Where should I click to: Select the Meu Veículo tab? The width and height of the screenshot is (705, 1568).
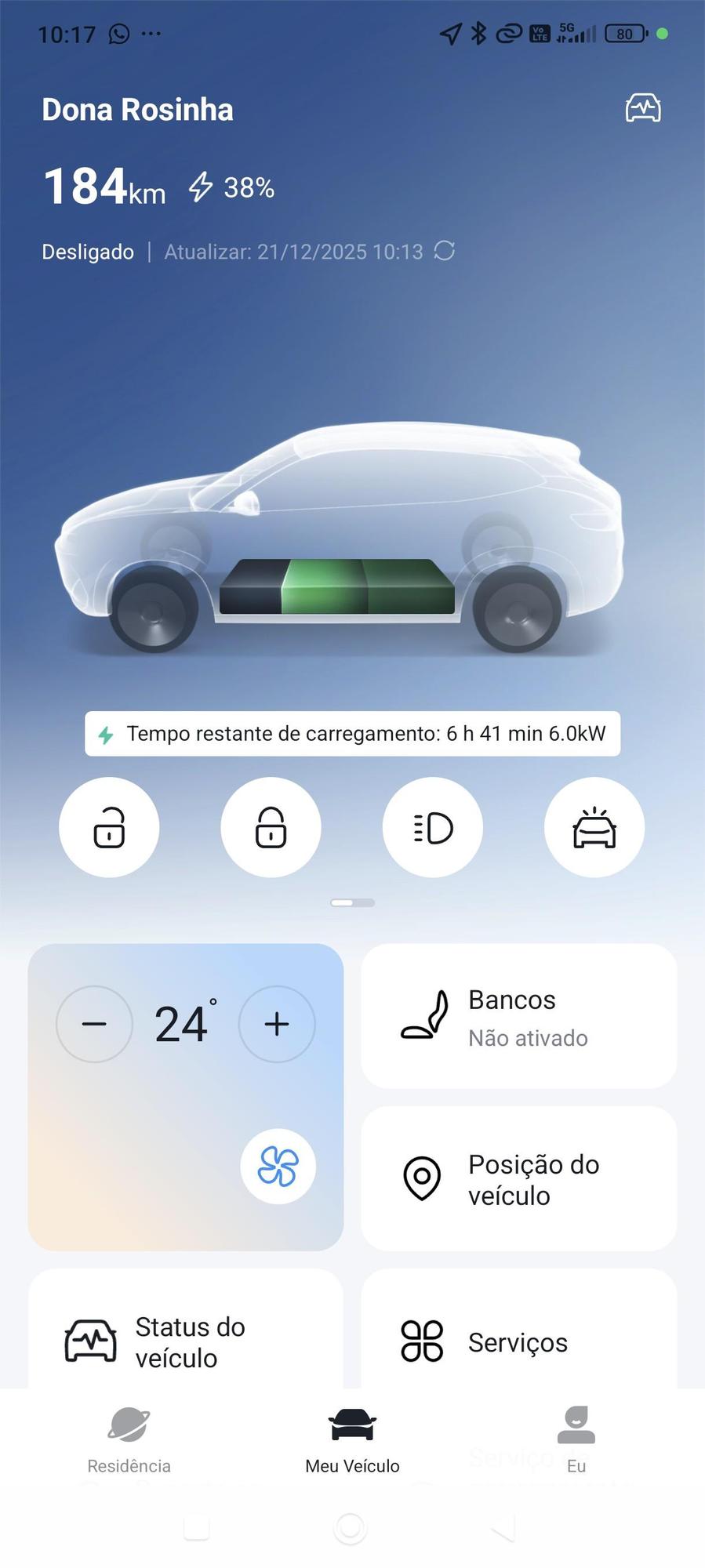click(352, 1440)
